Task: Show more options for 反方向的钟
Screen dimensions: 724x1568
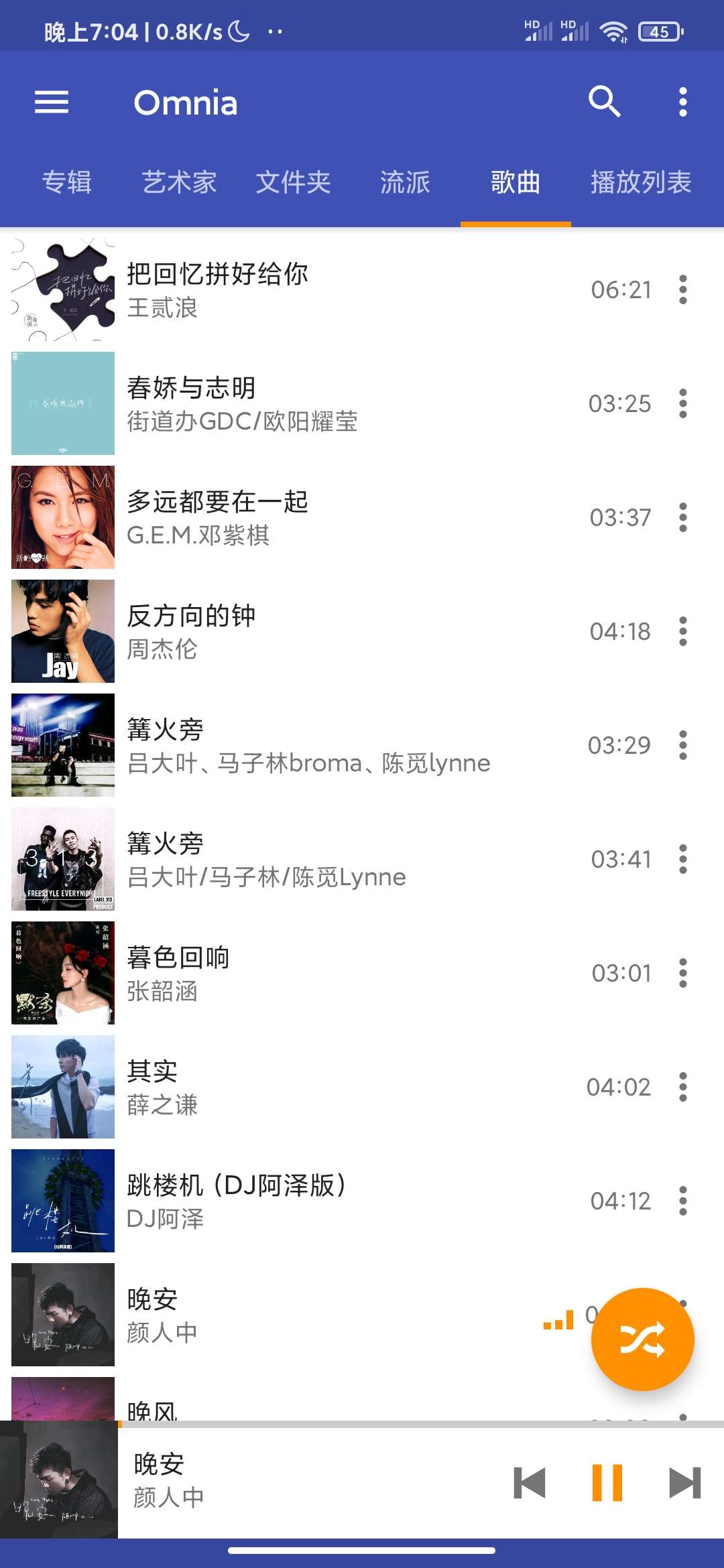Action: (682, 631)
